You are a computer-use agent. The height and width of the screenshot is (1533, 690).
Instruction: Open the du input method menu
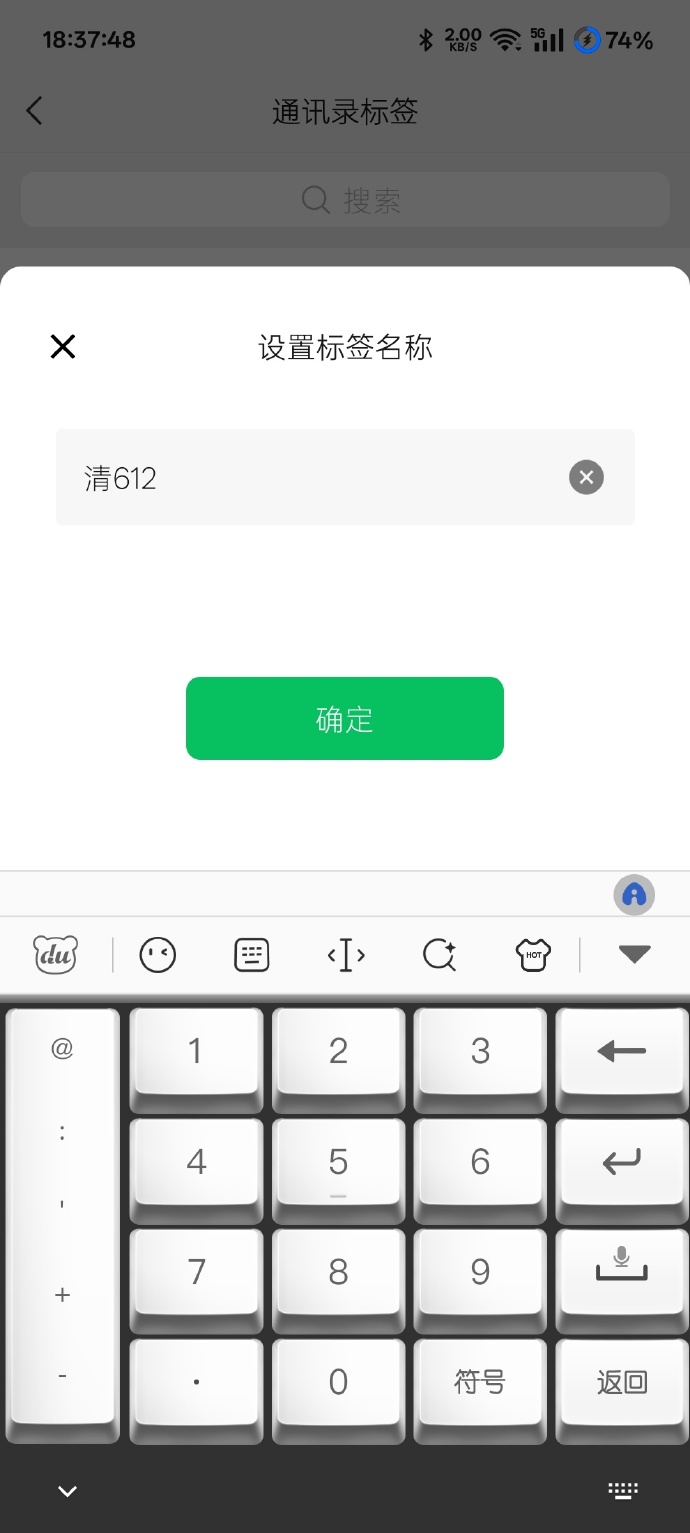point(56,955)
